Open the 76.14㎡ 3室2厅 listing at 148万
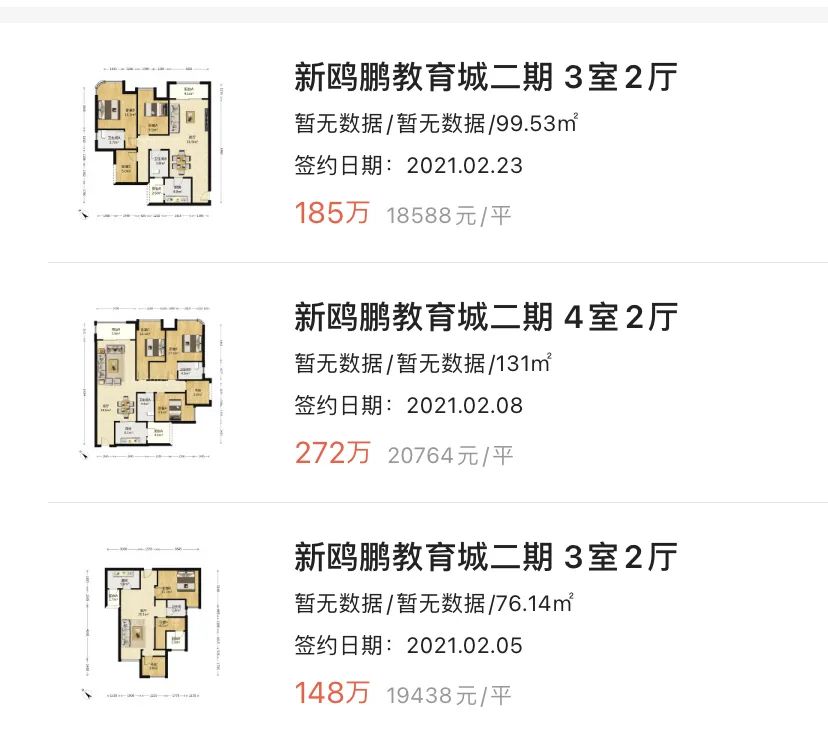828x739 pixels. click(486, 557)
